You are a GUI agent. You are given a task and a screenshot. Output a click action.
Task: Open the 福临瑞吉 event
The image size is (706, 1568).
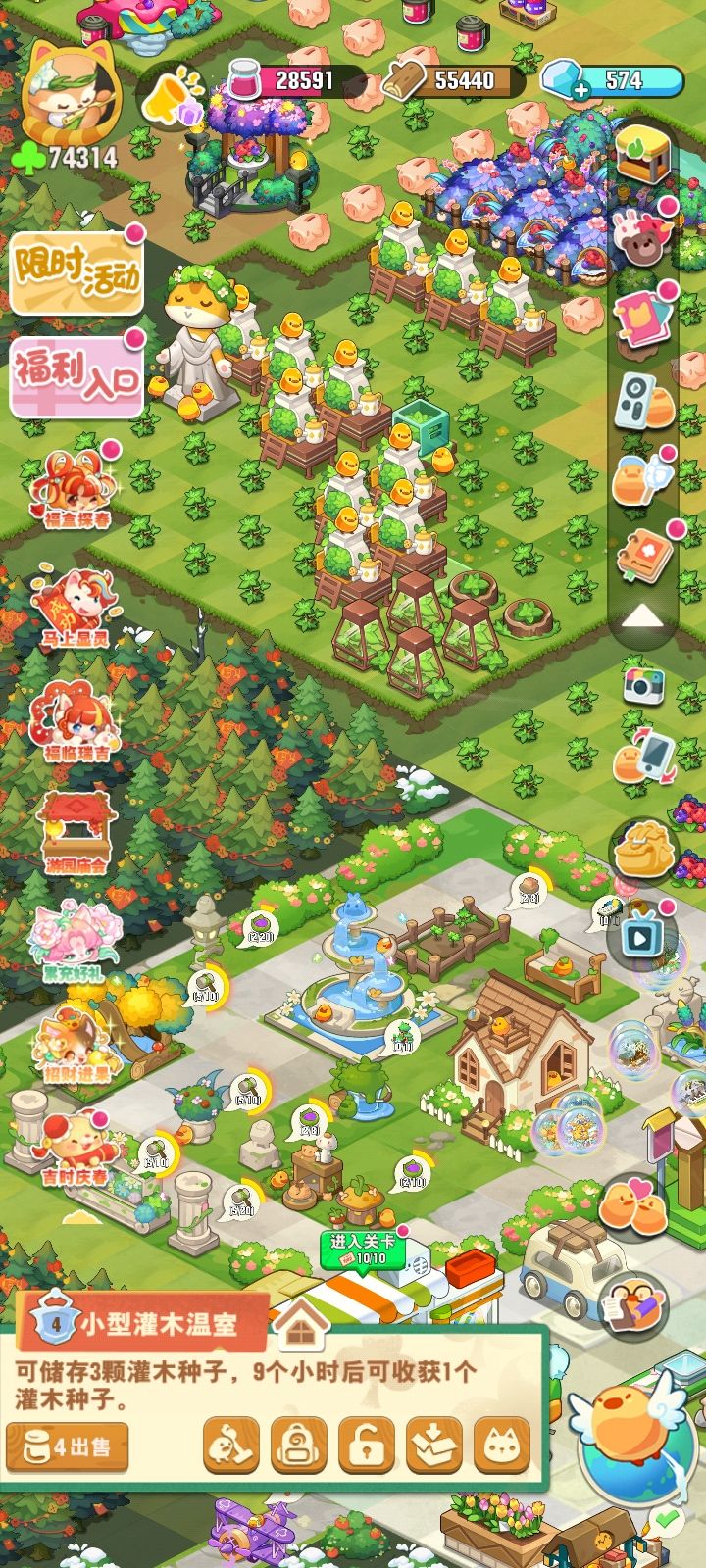coord(76,720)
